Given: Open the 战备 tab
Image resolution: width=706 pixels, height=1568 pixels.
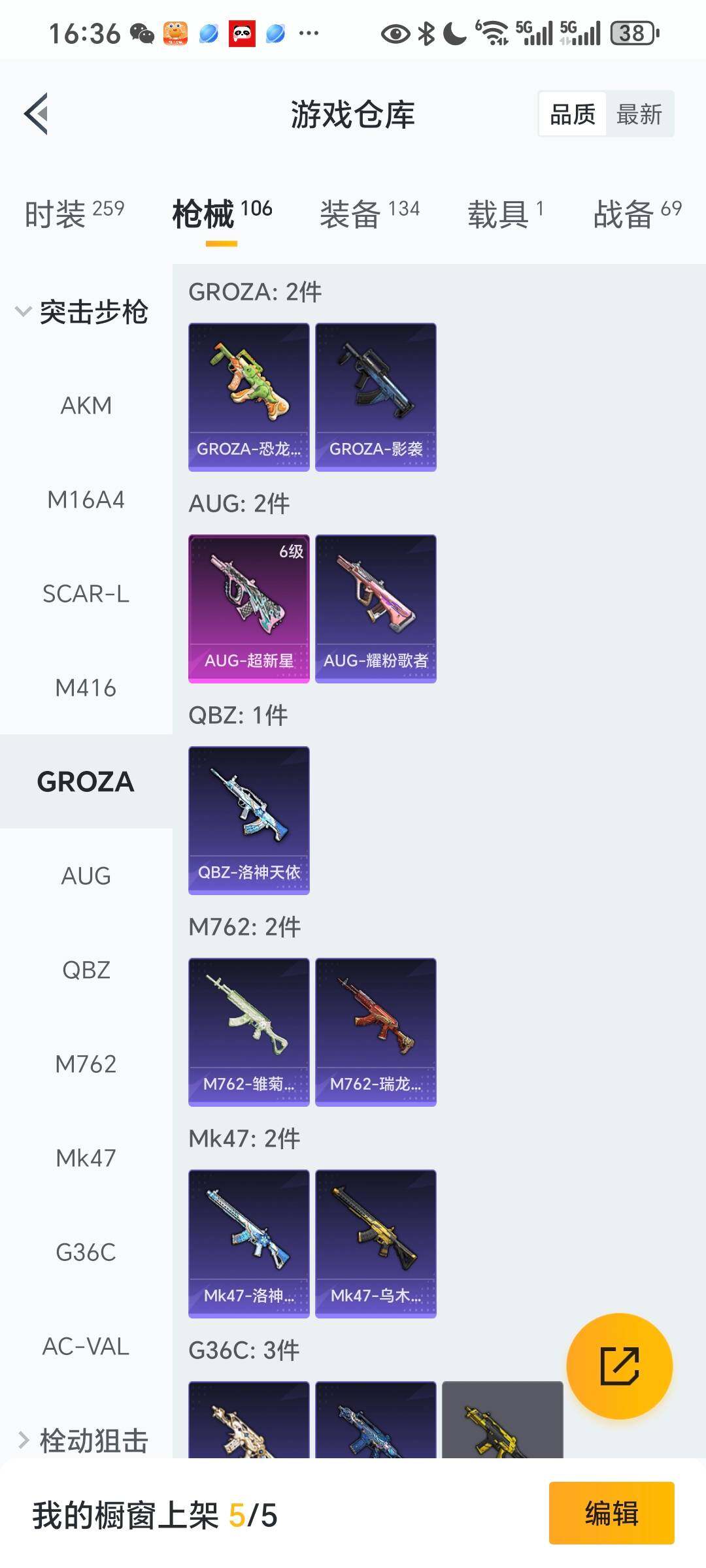Looking at the screenshot, I should (x=637, y=214).
